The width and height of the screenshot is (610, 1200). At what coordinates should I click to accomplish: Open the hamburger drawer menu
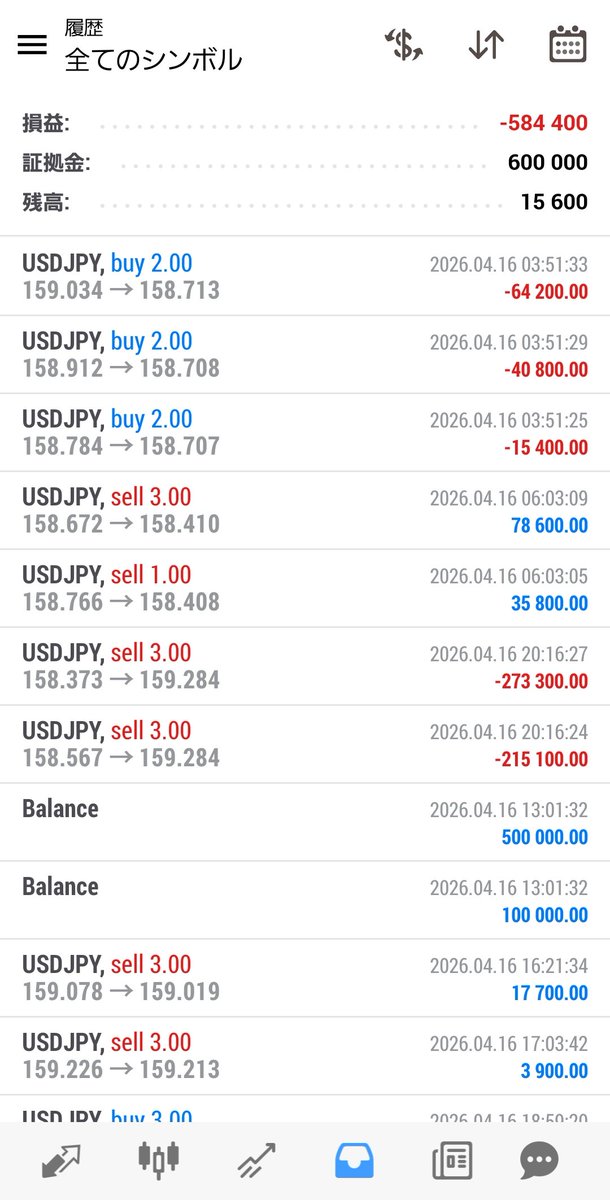tap(32, 45)
